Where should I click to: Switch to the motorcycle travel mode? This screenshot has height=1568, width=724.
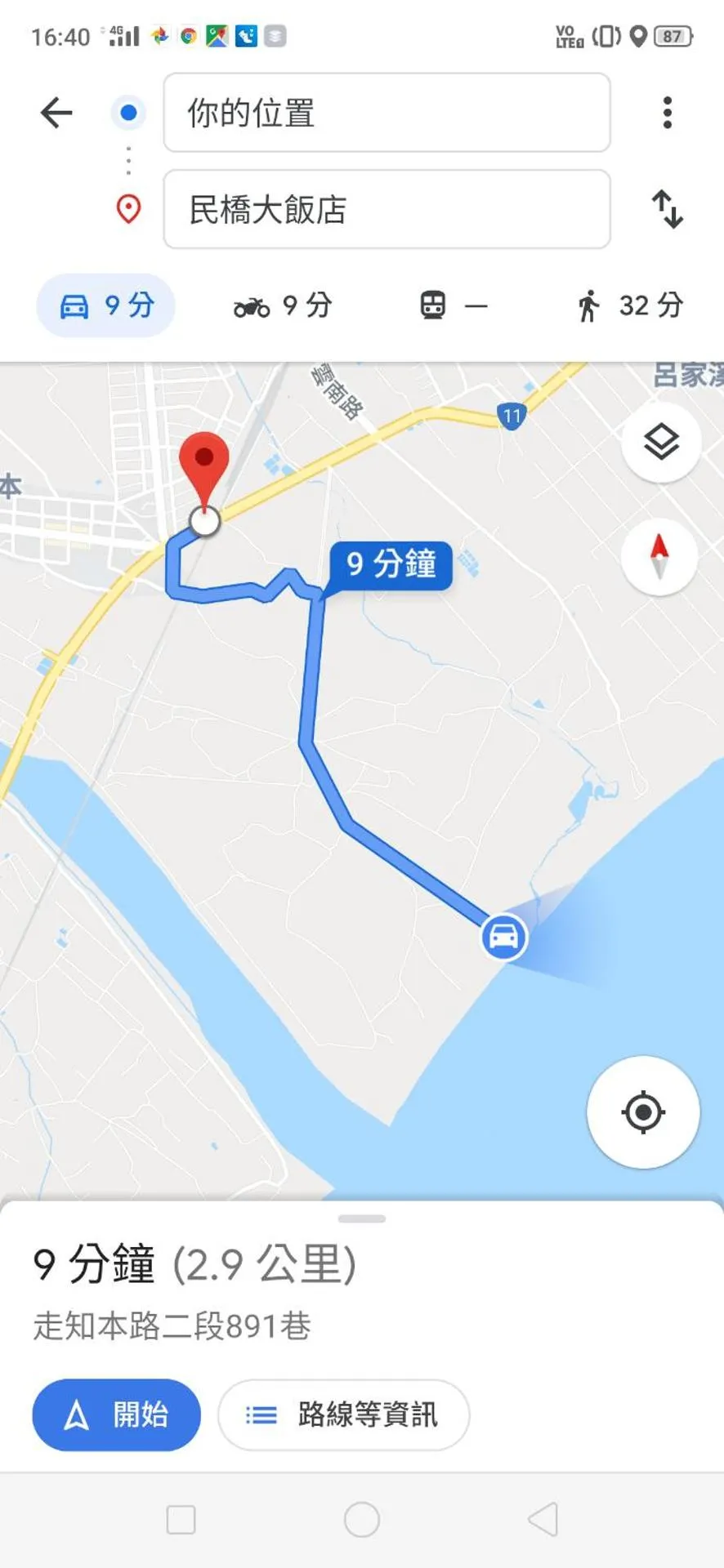[283, 305]
